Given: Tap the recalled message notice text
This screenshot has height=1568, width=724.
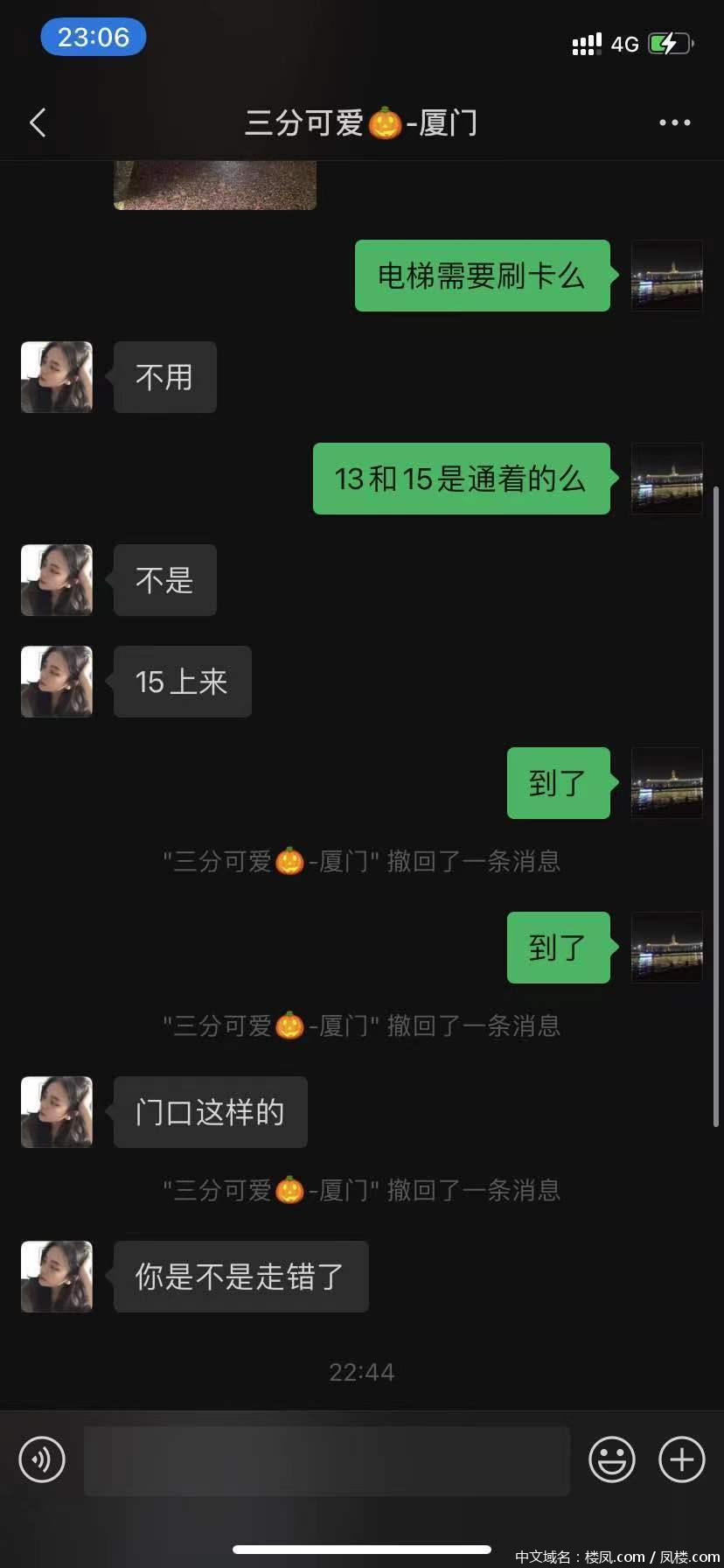Looking at the screenshot, I should coord(361,862).
